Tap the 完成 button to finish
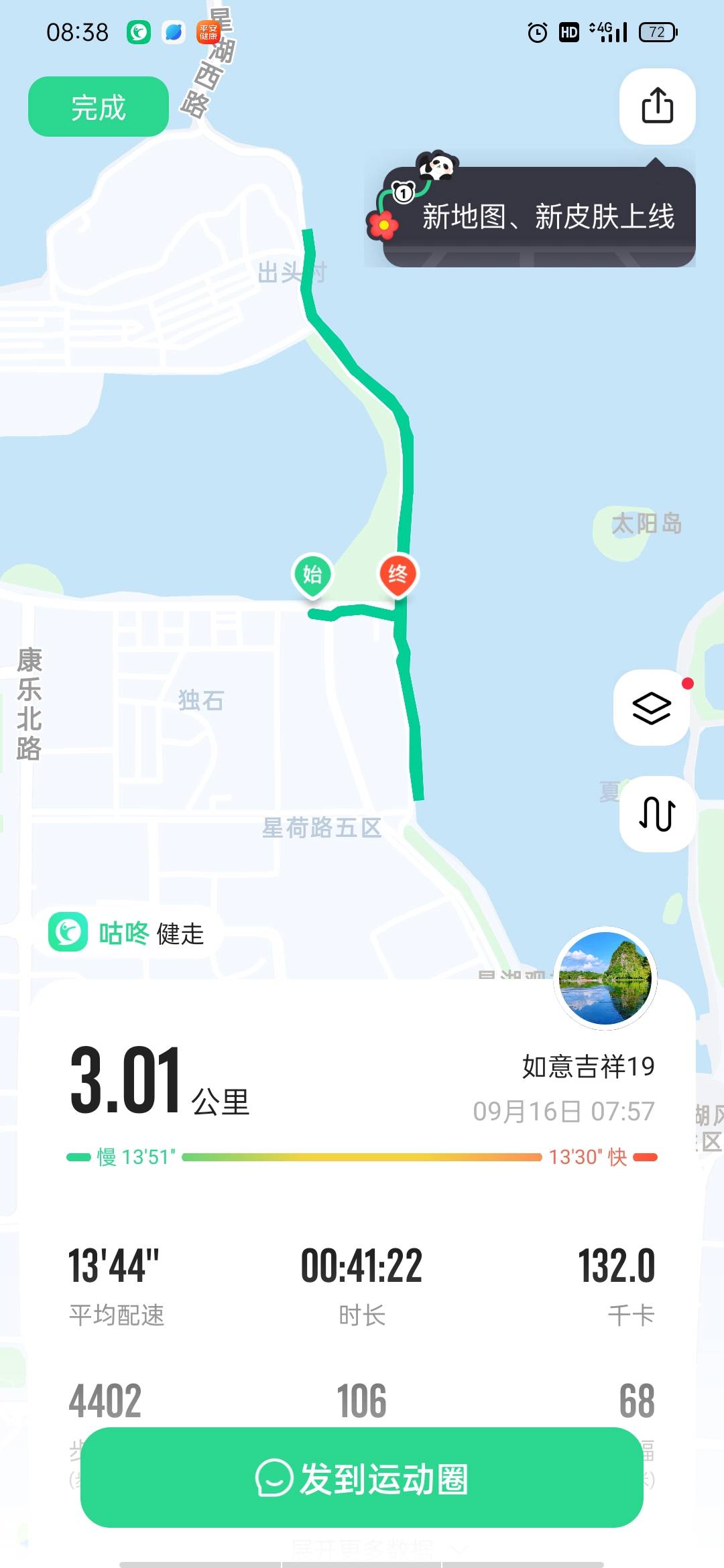The width and height of the screenshot is (724, 1568). [x=98, y=107]
